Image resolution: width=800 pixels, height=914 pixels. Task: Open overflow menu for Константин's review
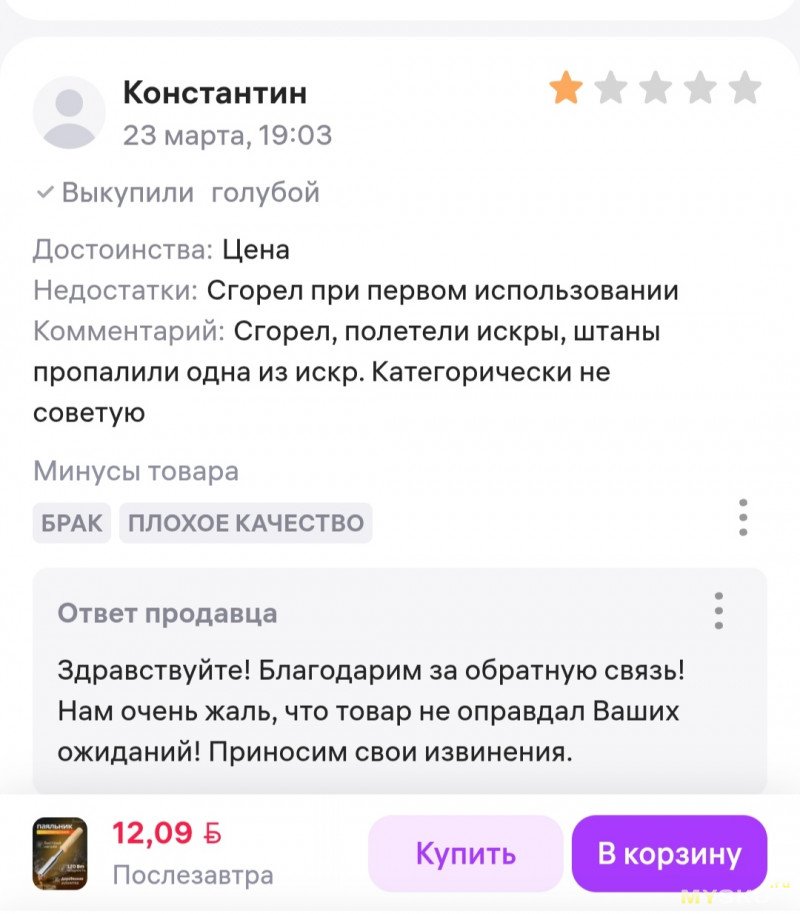pos(742,518)
